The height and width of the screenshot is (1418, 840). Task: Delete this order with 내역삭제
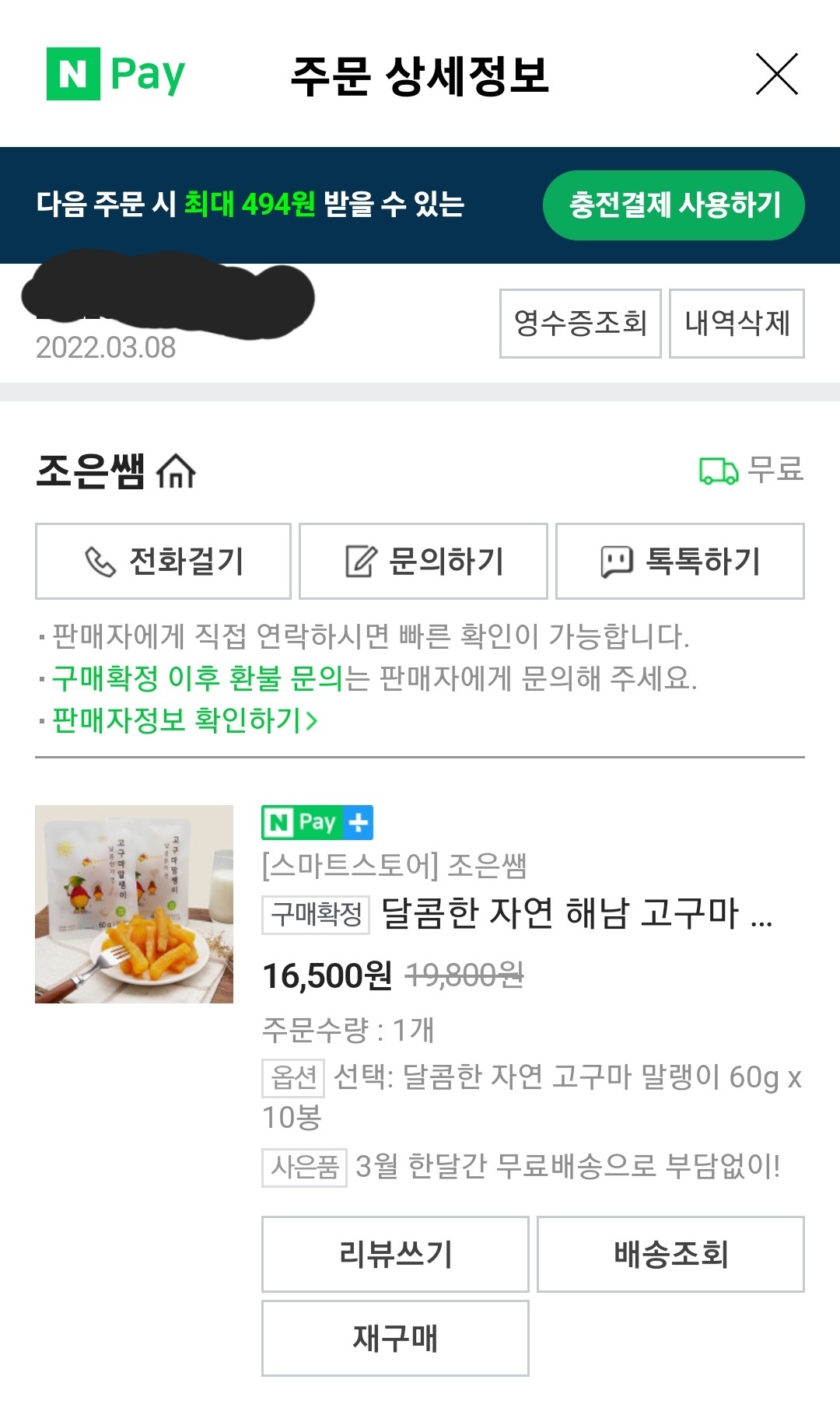tap(737, 324)
